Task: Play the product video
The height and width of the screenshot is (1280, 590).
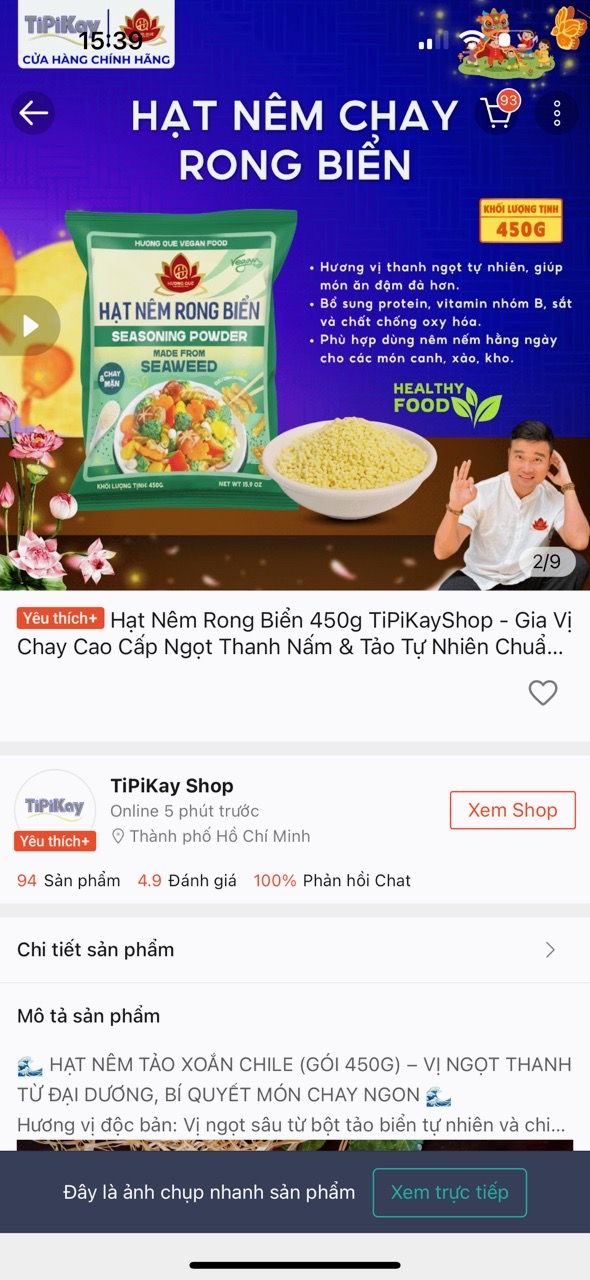Action: point(29,325)
